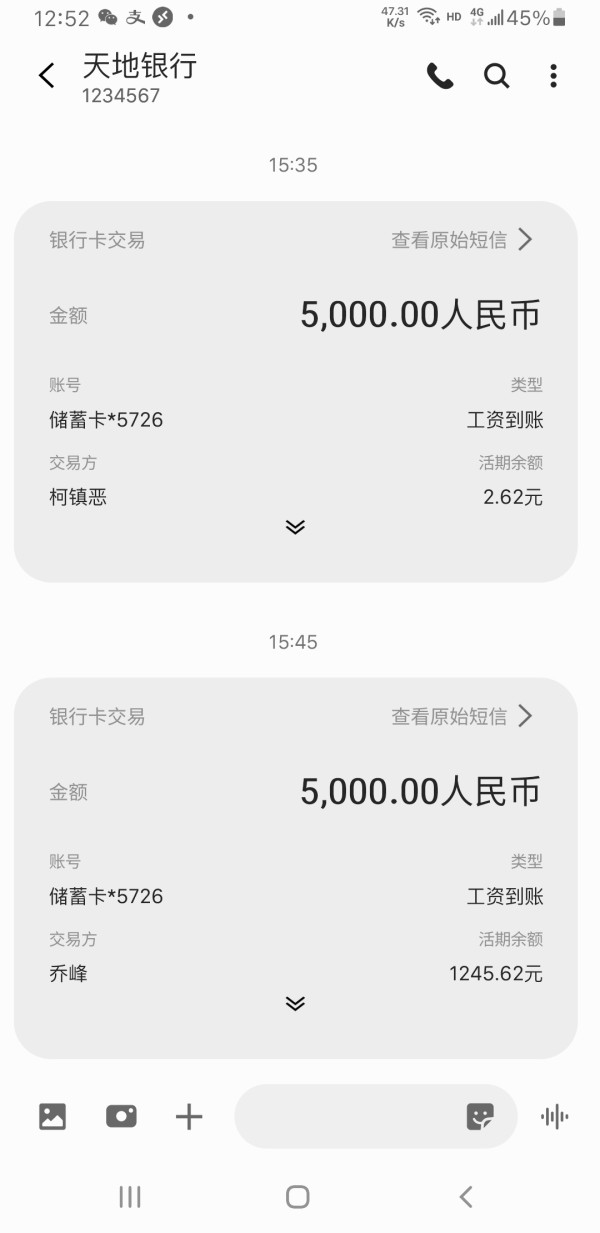Attach a picture from the gallery
Image resolution: width=600 pixels, height=1233 pixels.
click(x=52, y=1116)
